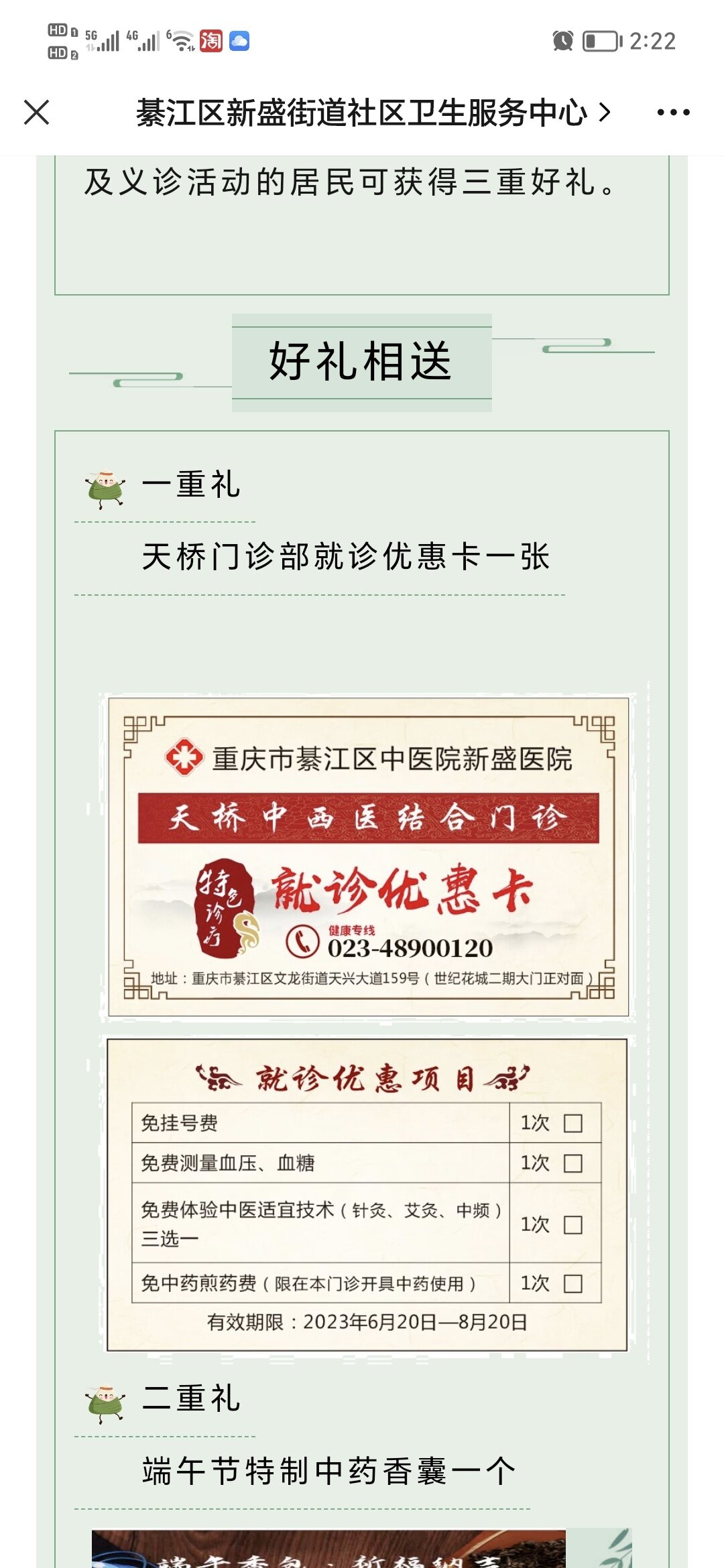
Task: Open the three-dot overflow menu
Action: pos(673,112)
